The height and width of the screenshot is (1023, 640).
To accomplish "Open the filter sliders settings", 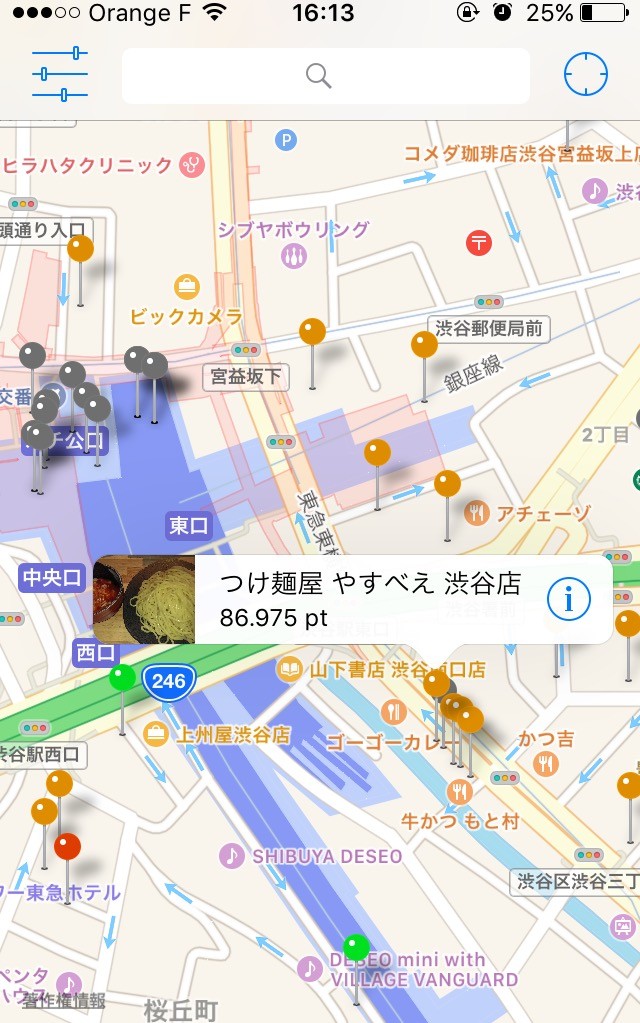I will pos(60,75).
